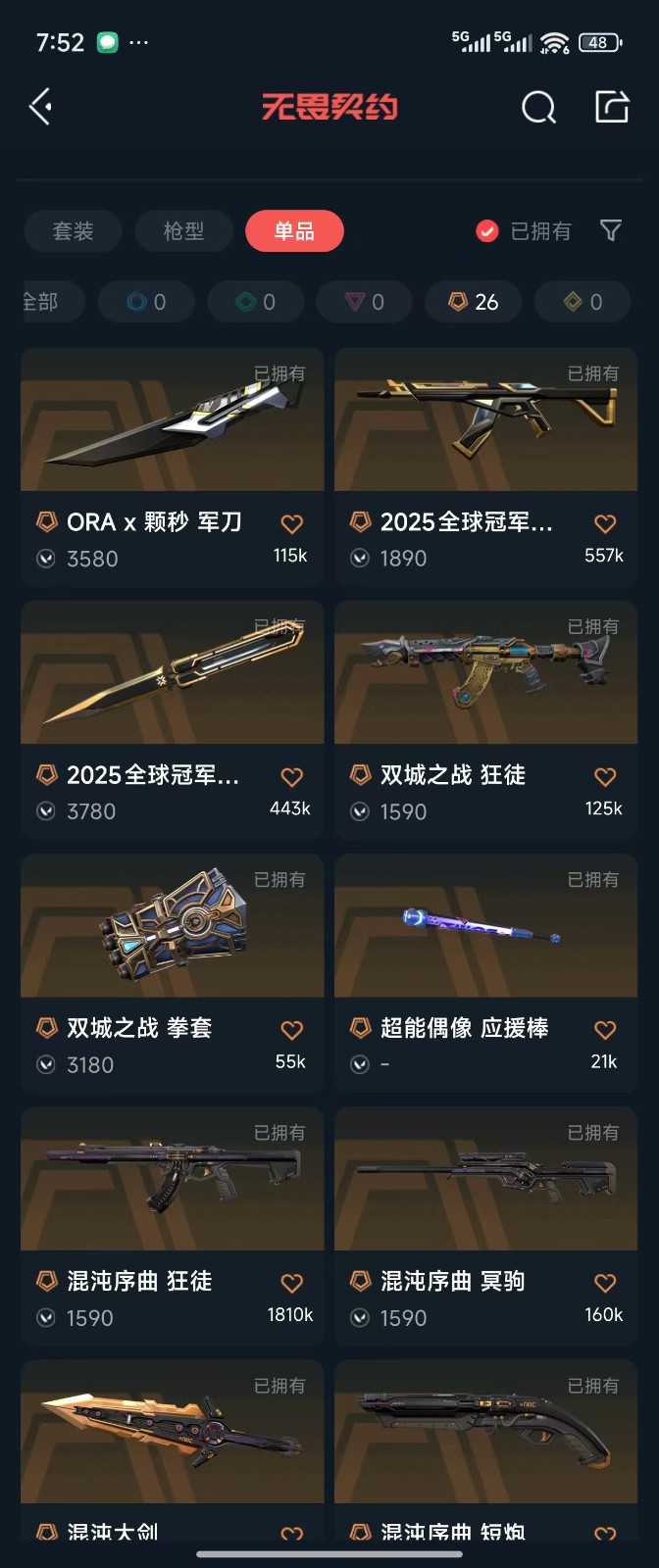
Task: Uncheck the 已拥有 checkbox
Action: click(487, 231)
